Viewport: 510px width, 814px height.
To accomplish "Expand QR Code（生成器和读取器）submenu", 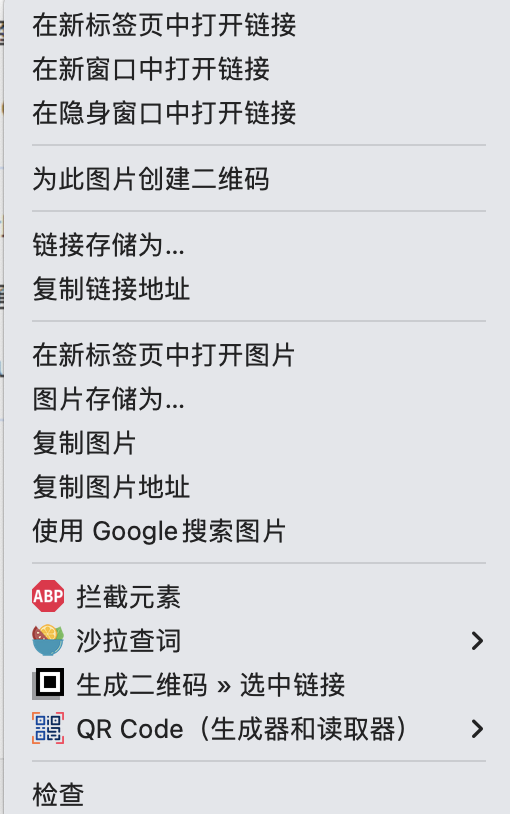I will [x=258, y=729].
